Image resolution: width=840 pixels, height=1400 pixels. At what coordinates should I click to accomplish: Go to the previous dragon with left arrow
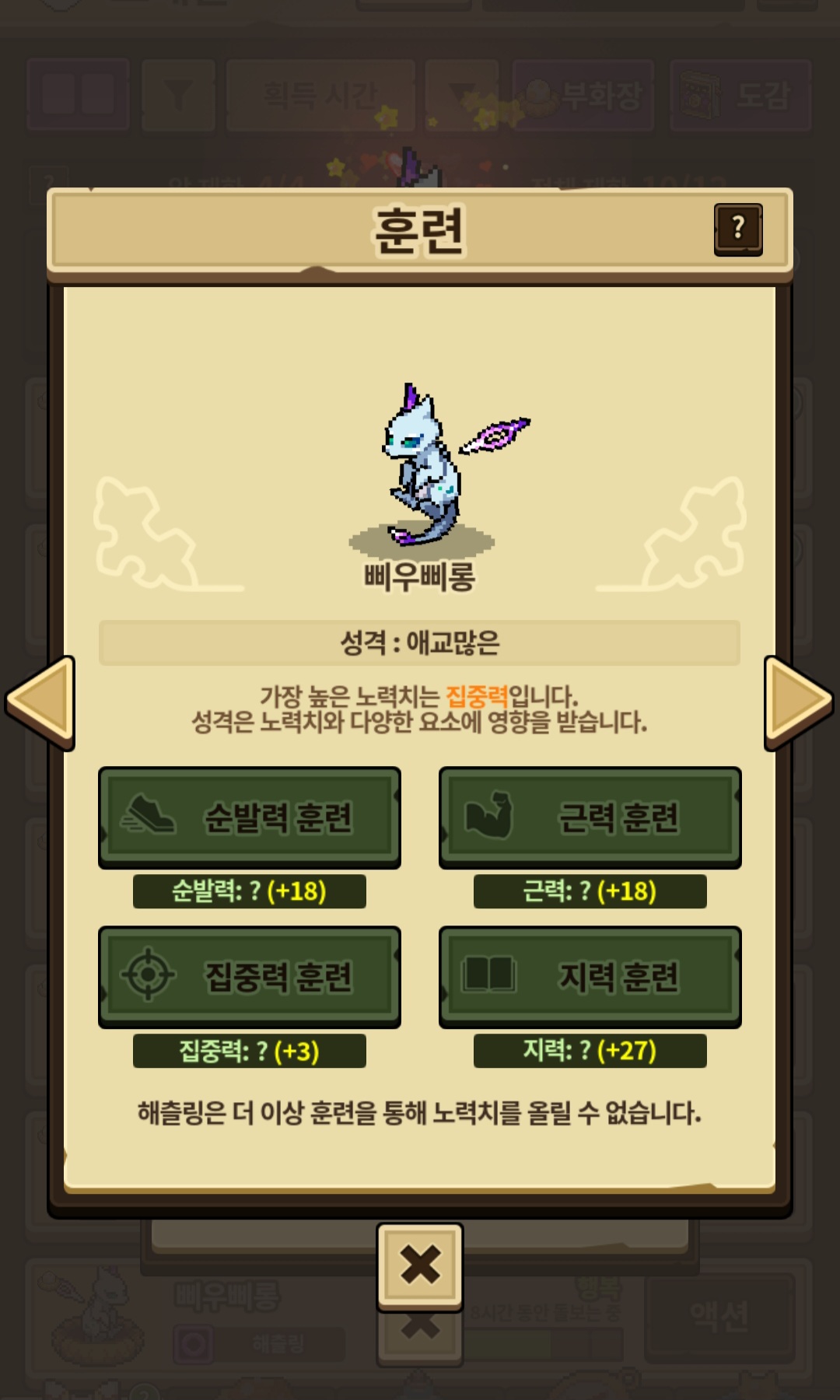point(41,702)
